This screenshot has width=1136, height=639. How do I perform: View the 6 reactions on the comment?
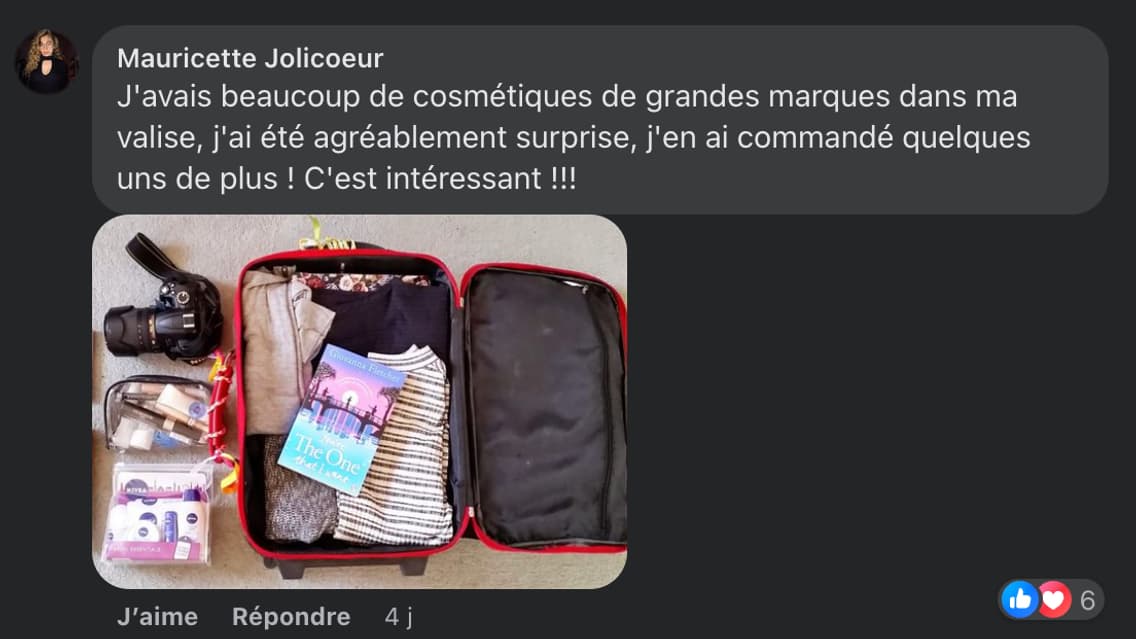click(1050, 600)
